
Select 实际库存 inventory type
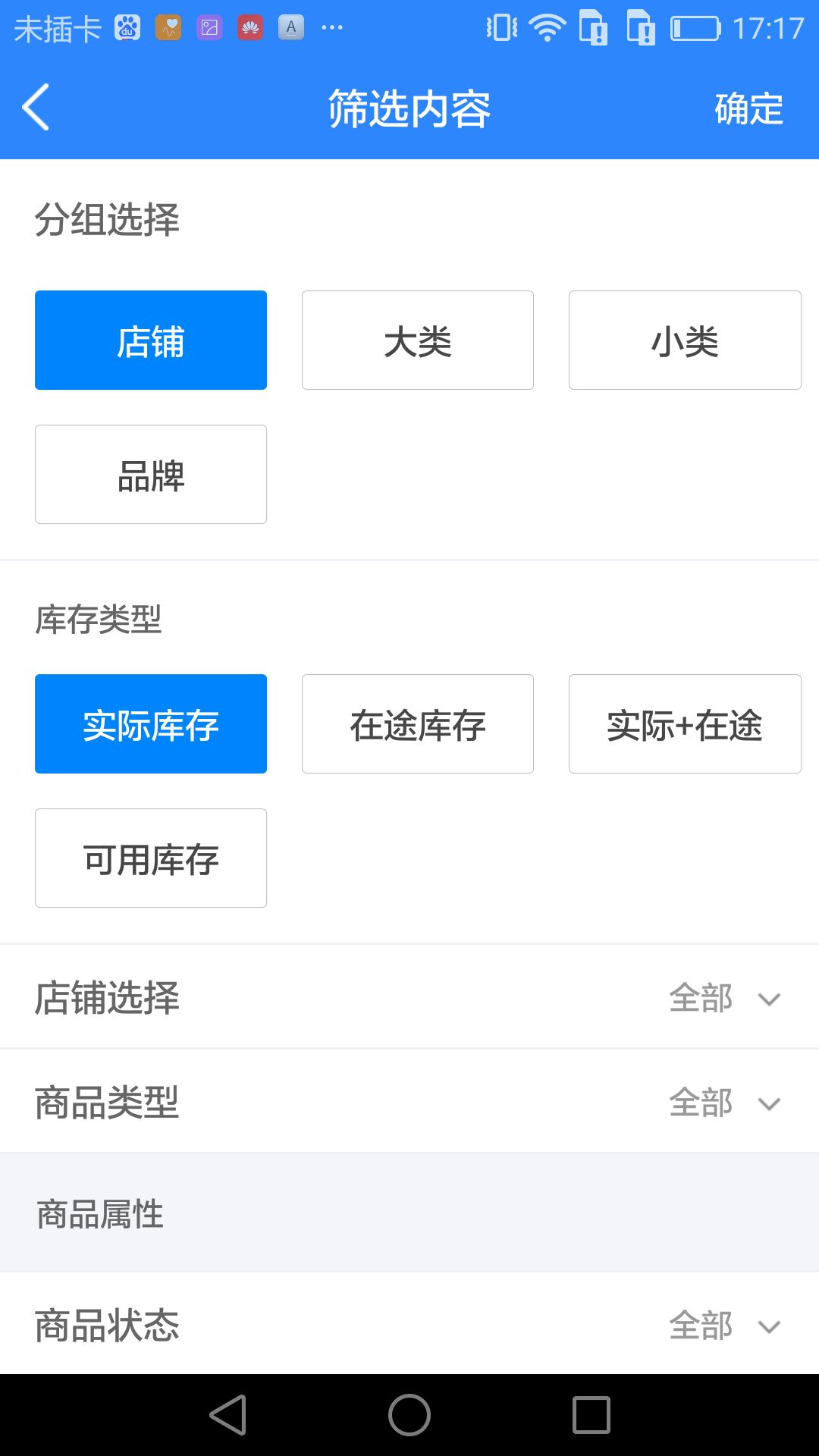click(x=151, y=724)
